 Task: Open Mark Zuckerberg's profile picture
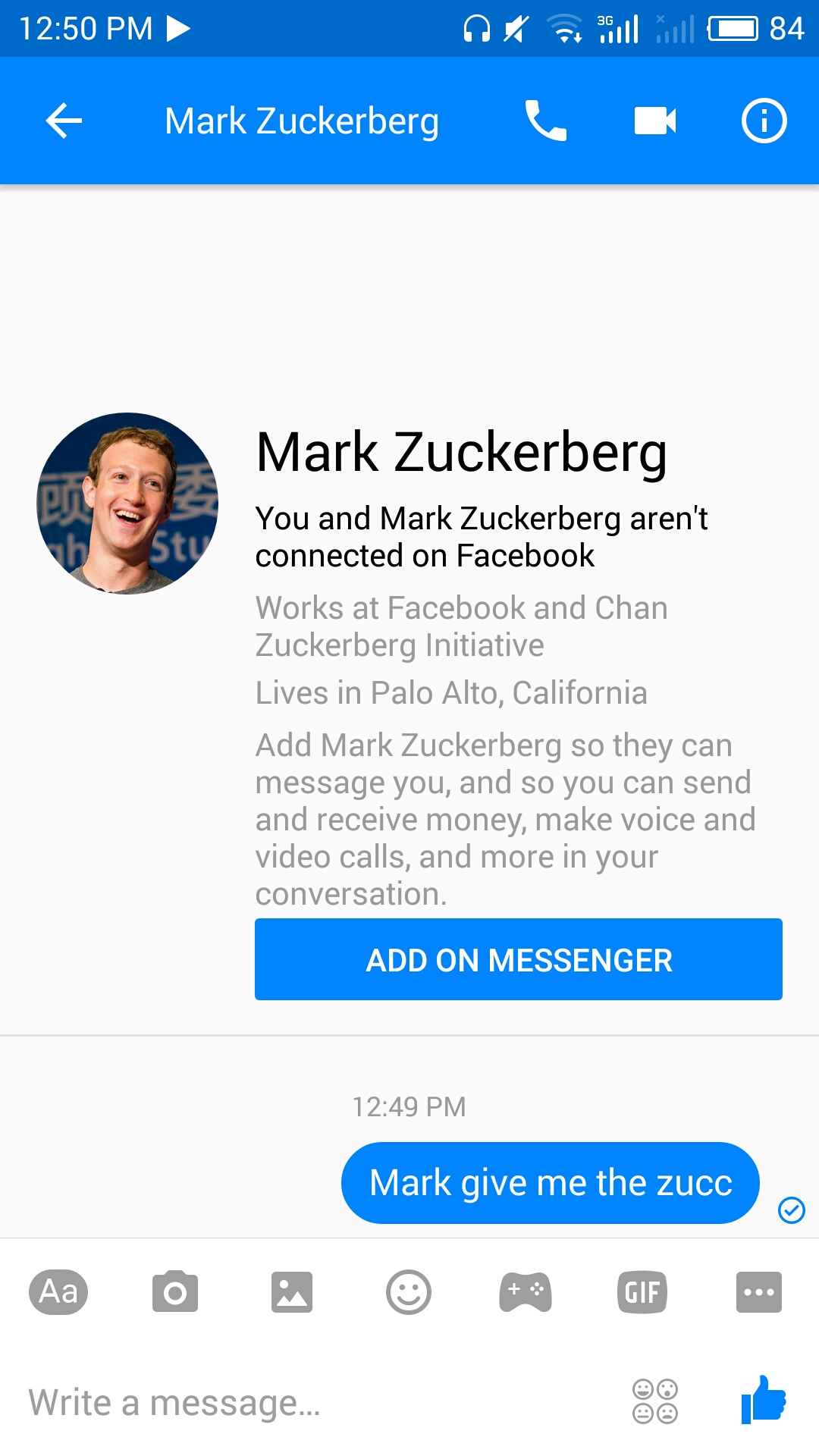[x=127, y=504]
